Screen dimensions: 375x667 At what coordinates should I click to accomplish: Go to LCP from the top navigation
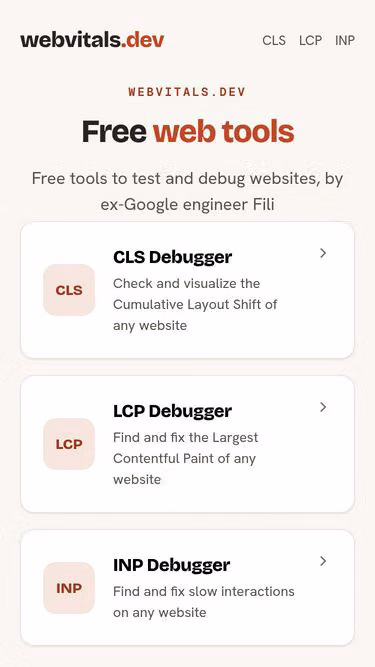(310, 40)
